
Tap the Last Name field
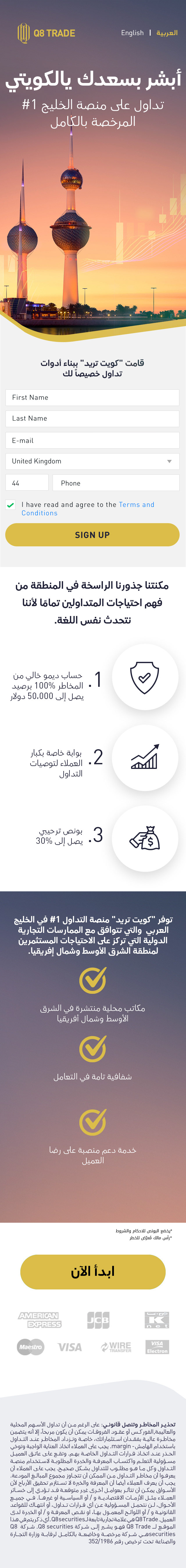coord(92,419)
